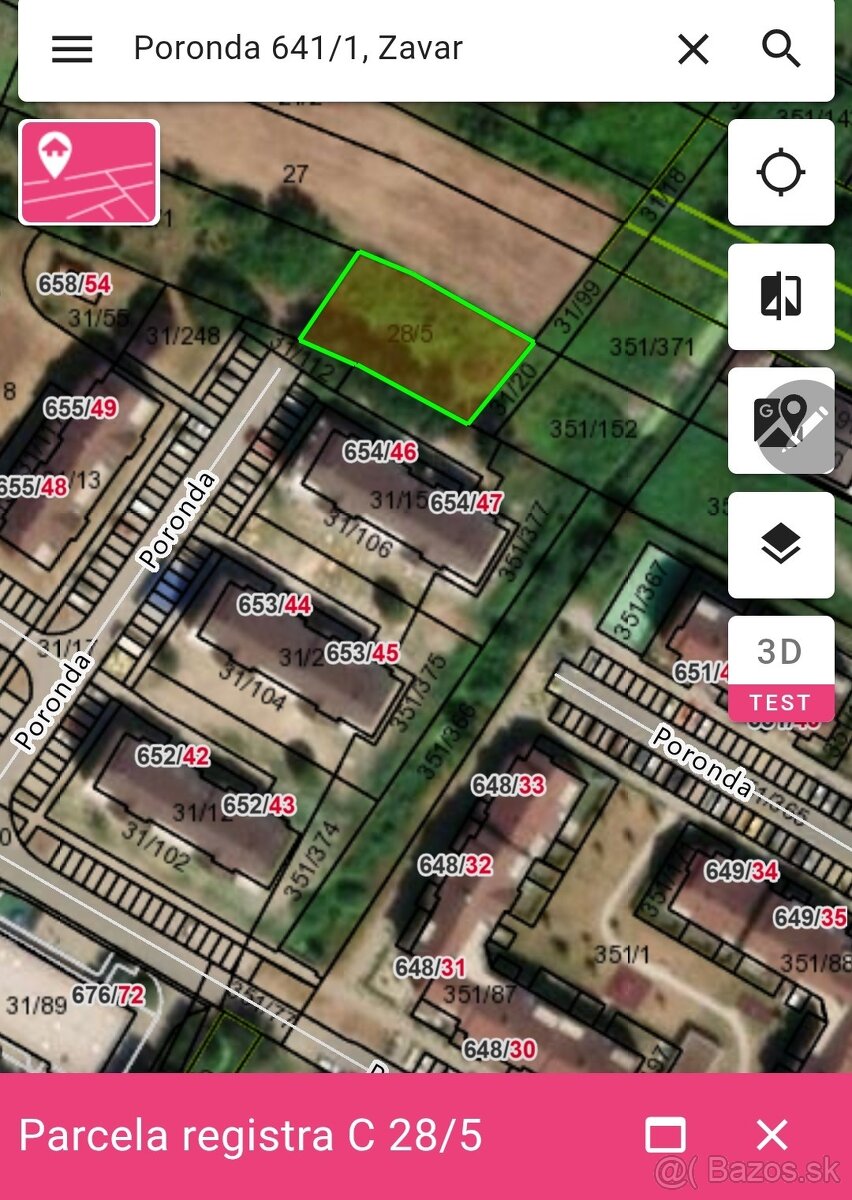Dismiss the Parcela registra C 28/5 panel
852x1200 pixels.
[772, 1136]
